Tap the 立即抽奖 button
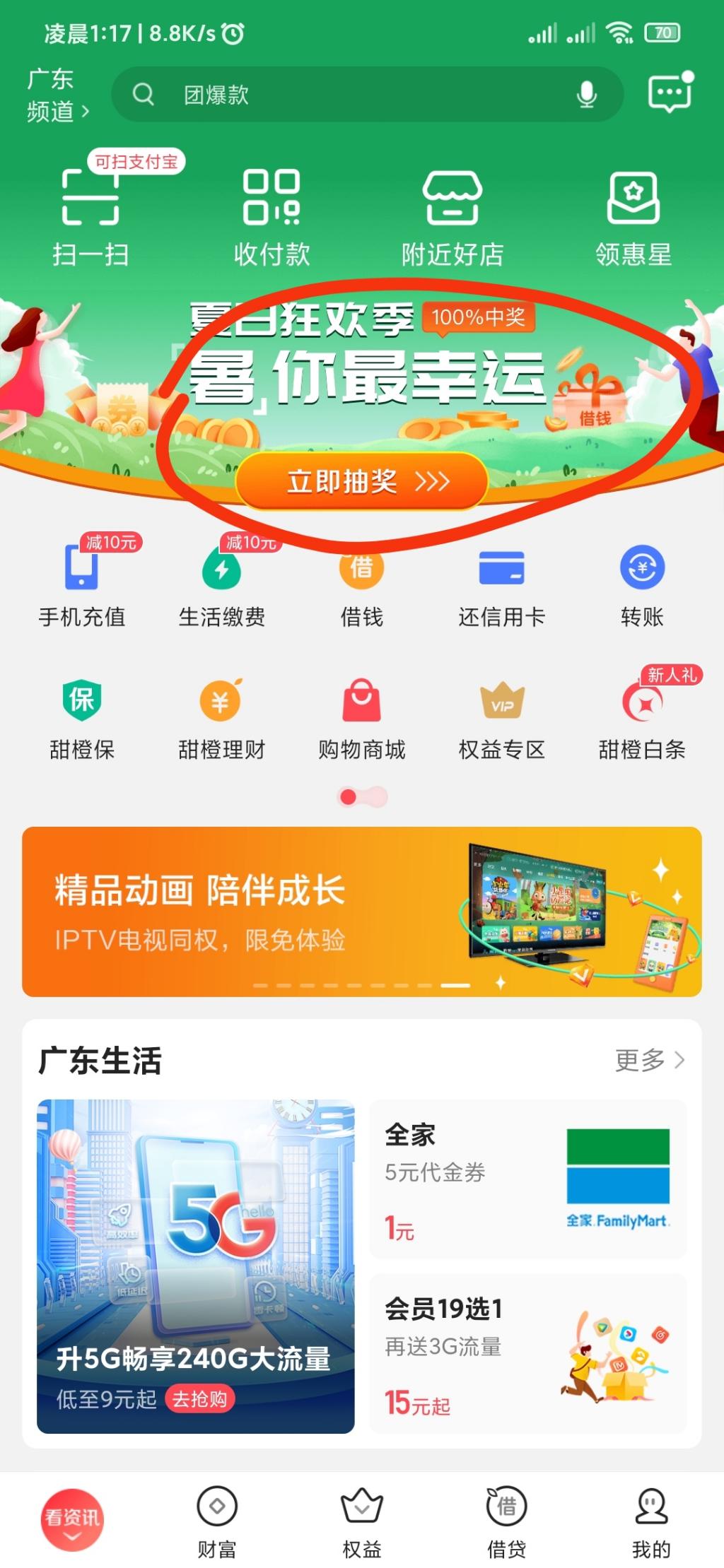Viewport: 724px width, 1568px height. [362, 482]
